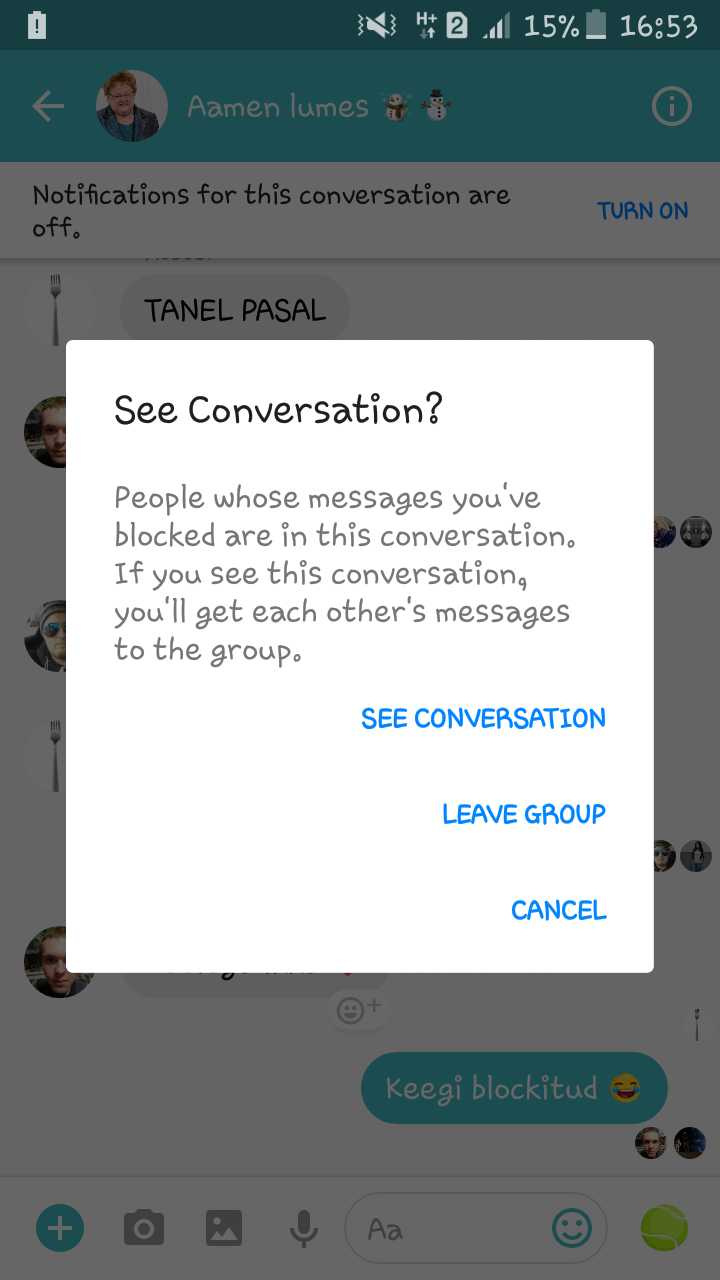The height and width of the screenshot is (1280, 720).
Task: Choose See Conversation in the dialog
Action: coord(483,718)
